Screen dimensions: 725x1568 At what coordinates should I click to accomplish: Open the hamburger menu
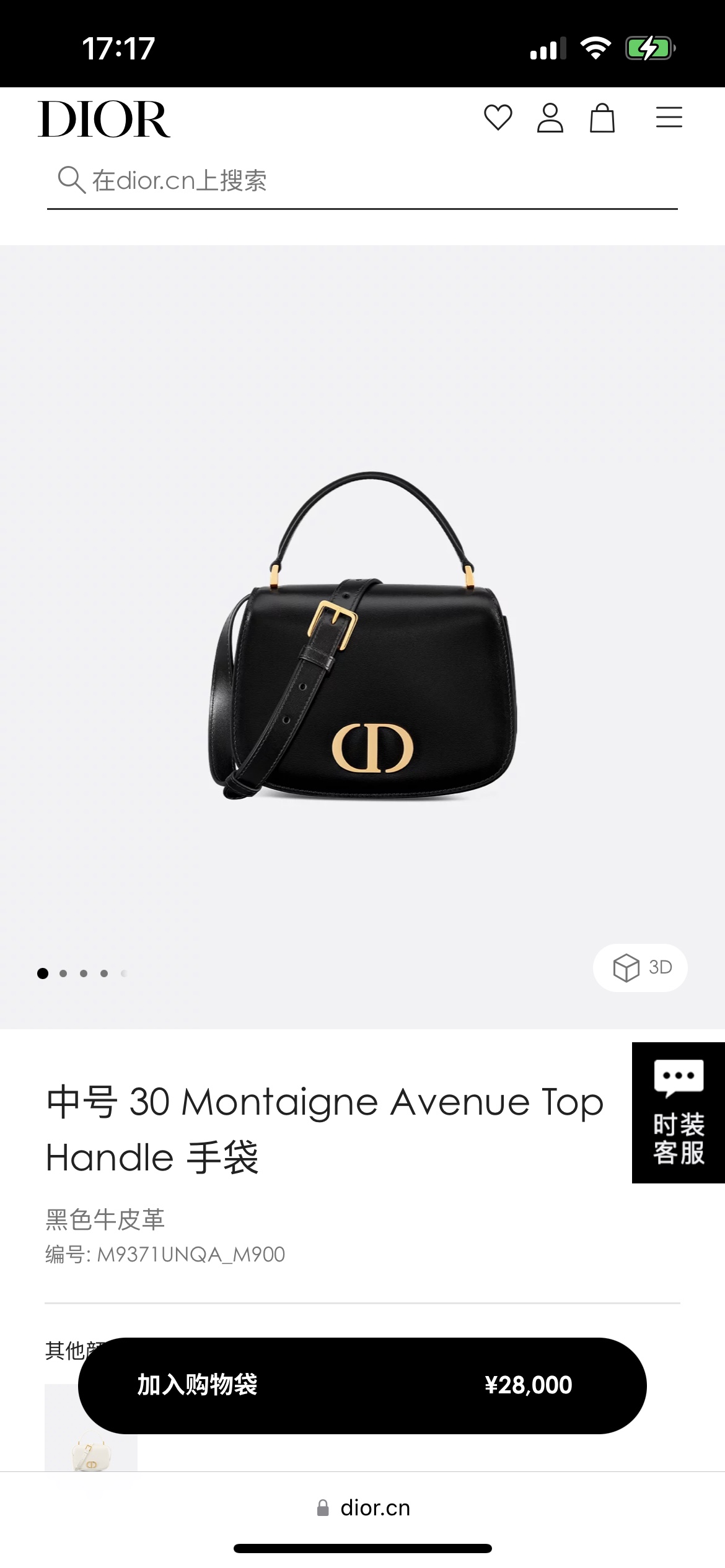pos(669,118)
